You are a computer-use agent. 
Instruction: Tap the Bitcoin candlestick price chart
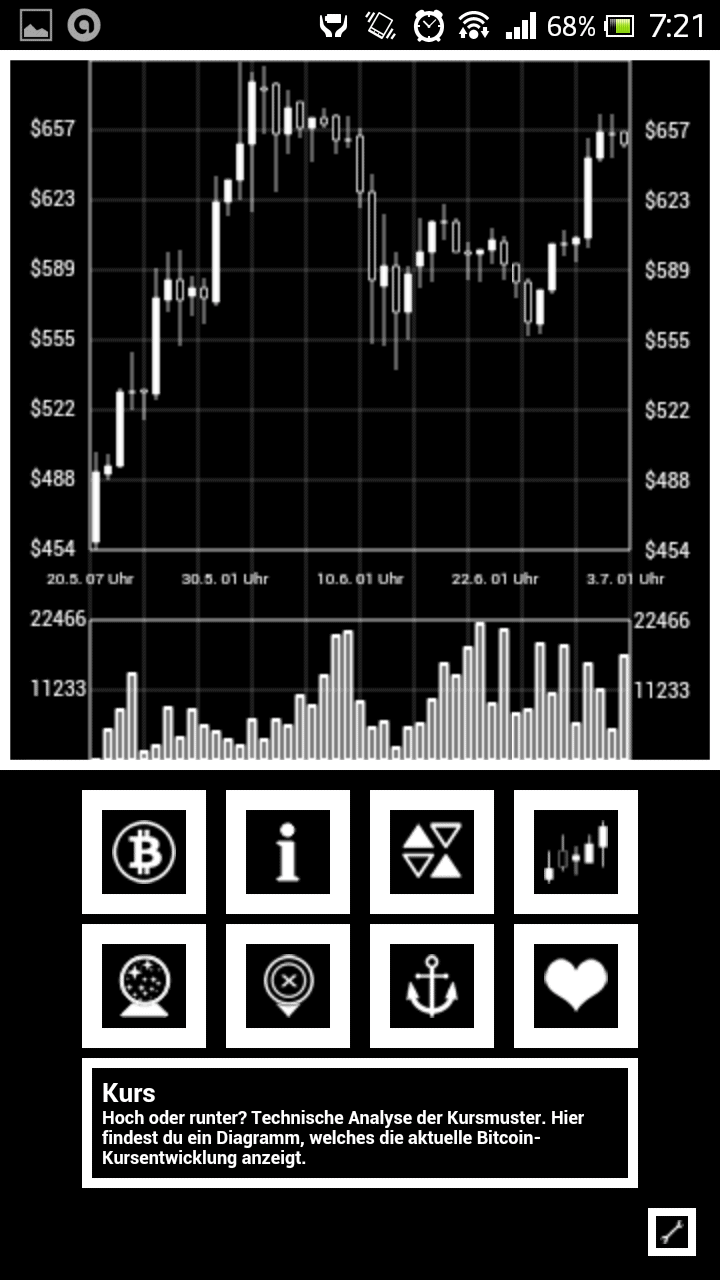coord(360,410)
